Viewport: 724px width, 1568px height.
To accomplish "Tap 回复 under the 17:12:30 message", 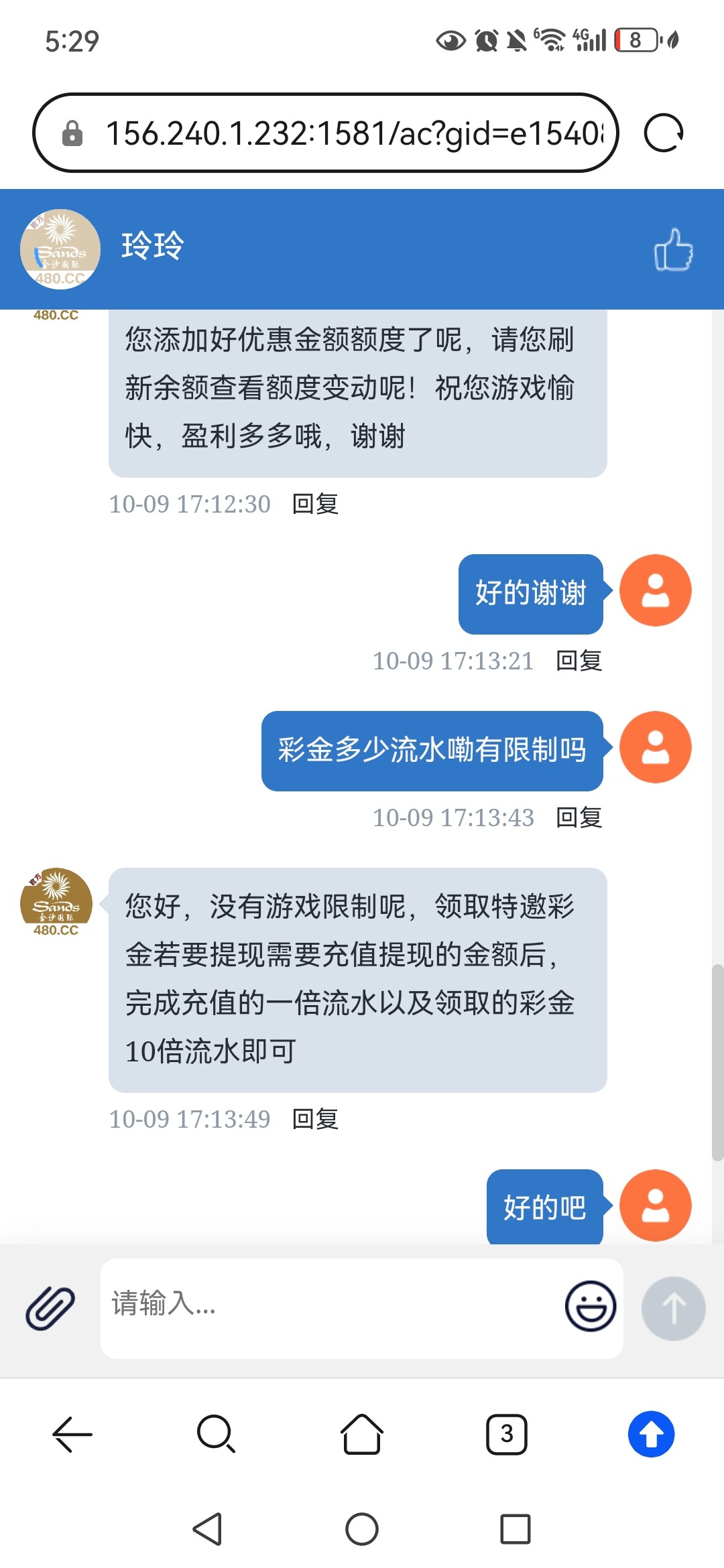I will tap(314, 504).
